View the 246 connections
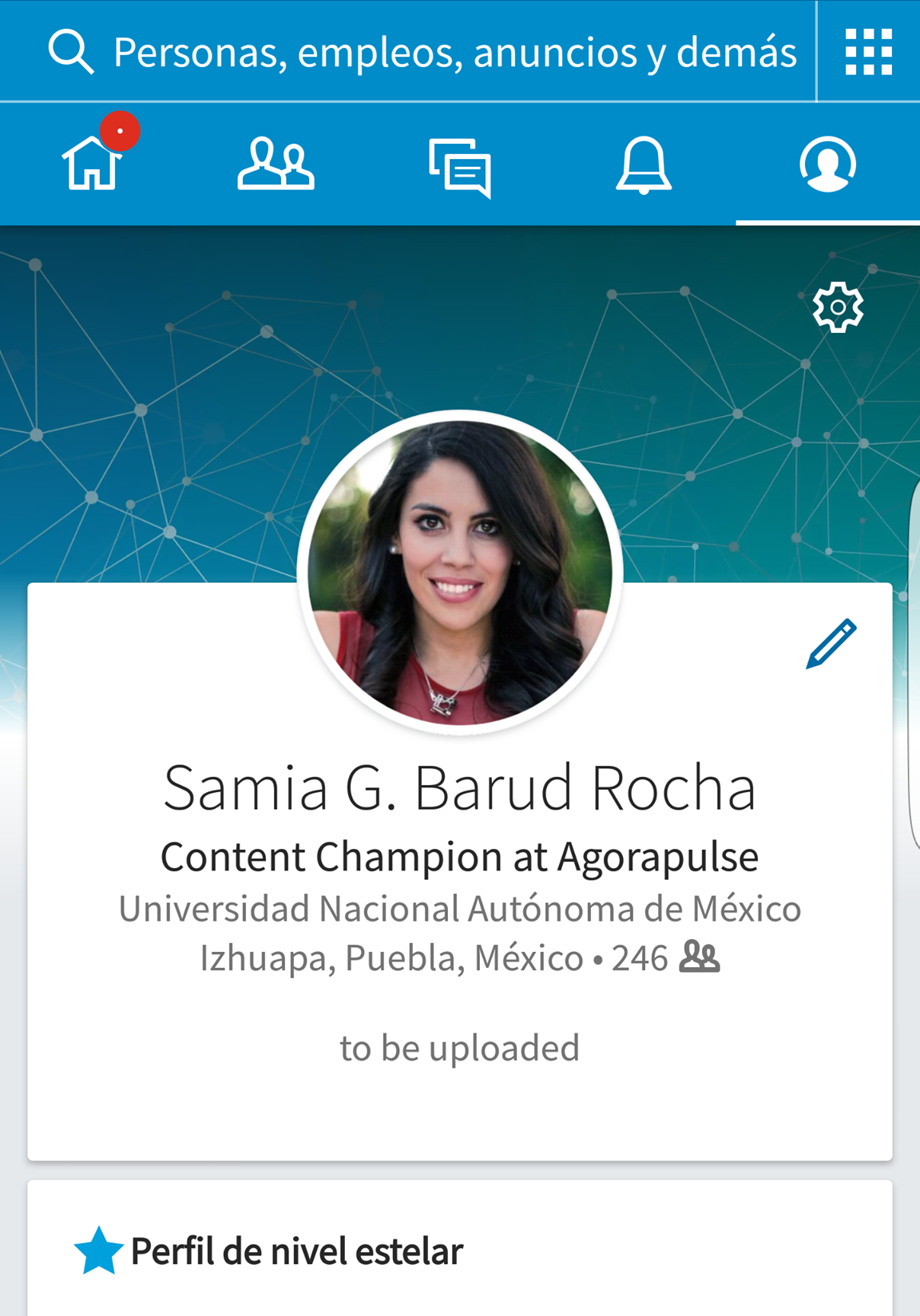This screenshot has height=1316, width=920. click(666, 958)
